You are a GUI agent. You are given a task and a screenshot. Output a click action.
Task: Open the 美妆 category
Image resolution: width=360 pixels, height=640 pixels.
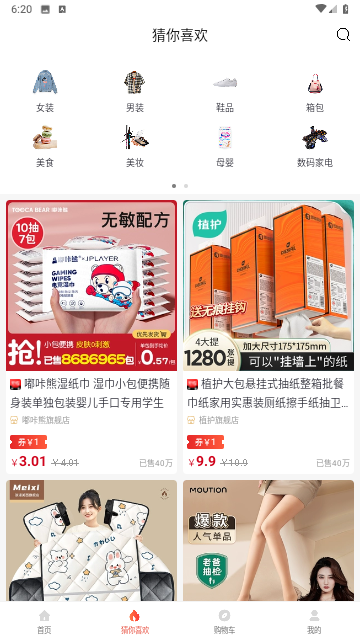pyautogui.click(x=135, y=146)
